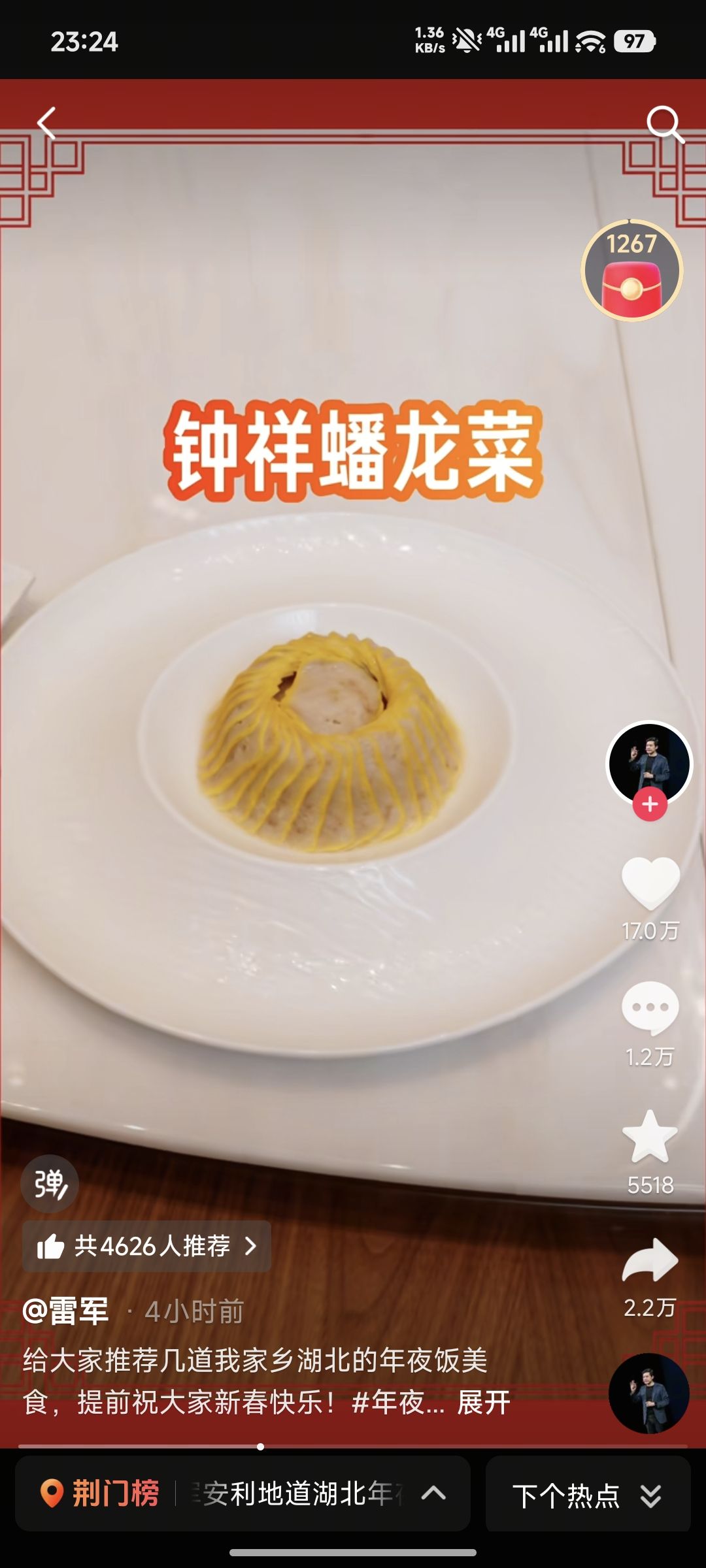
Task: Toggle the 弹 danmaku comments button
Action: point(50,1184)
